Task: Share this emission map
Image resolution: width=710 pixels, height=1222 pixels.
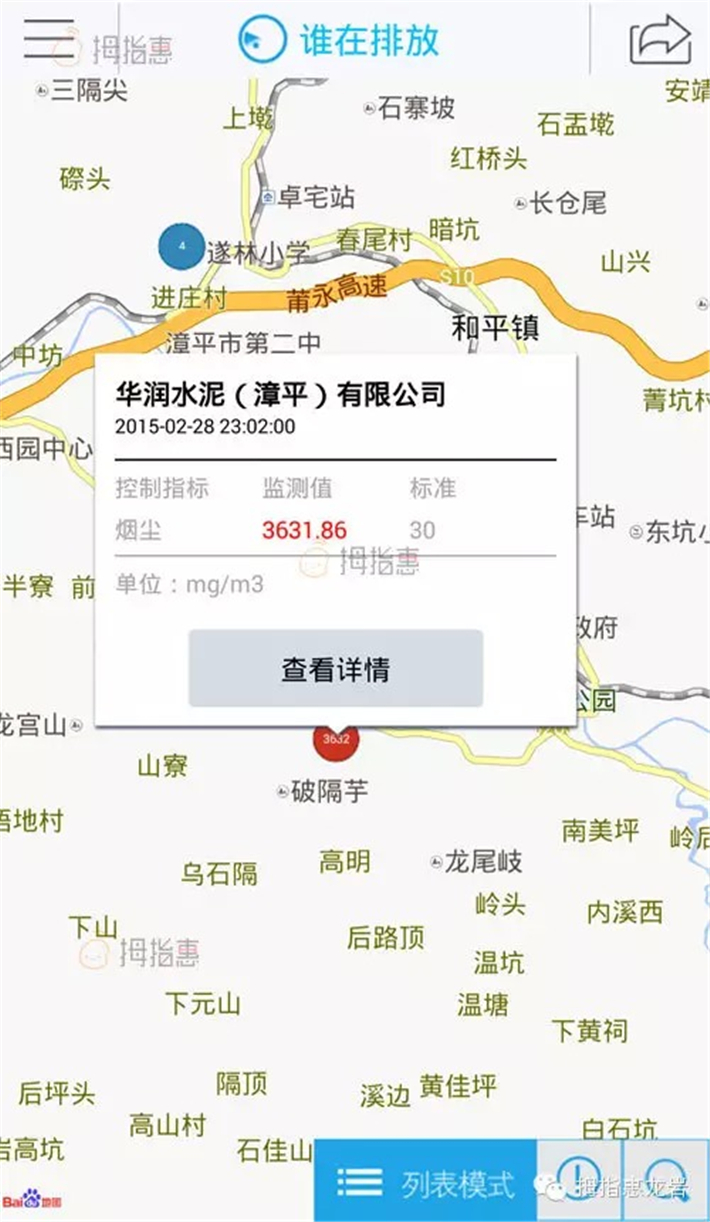Action: [660, 39]
